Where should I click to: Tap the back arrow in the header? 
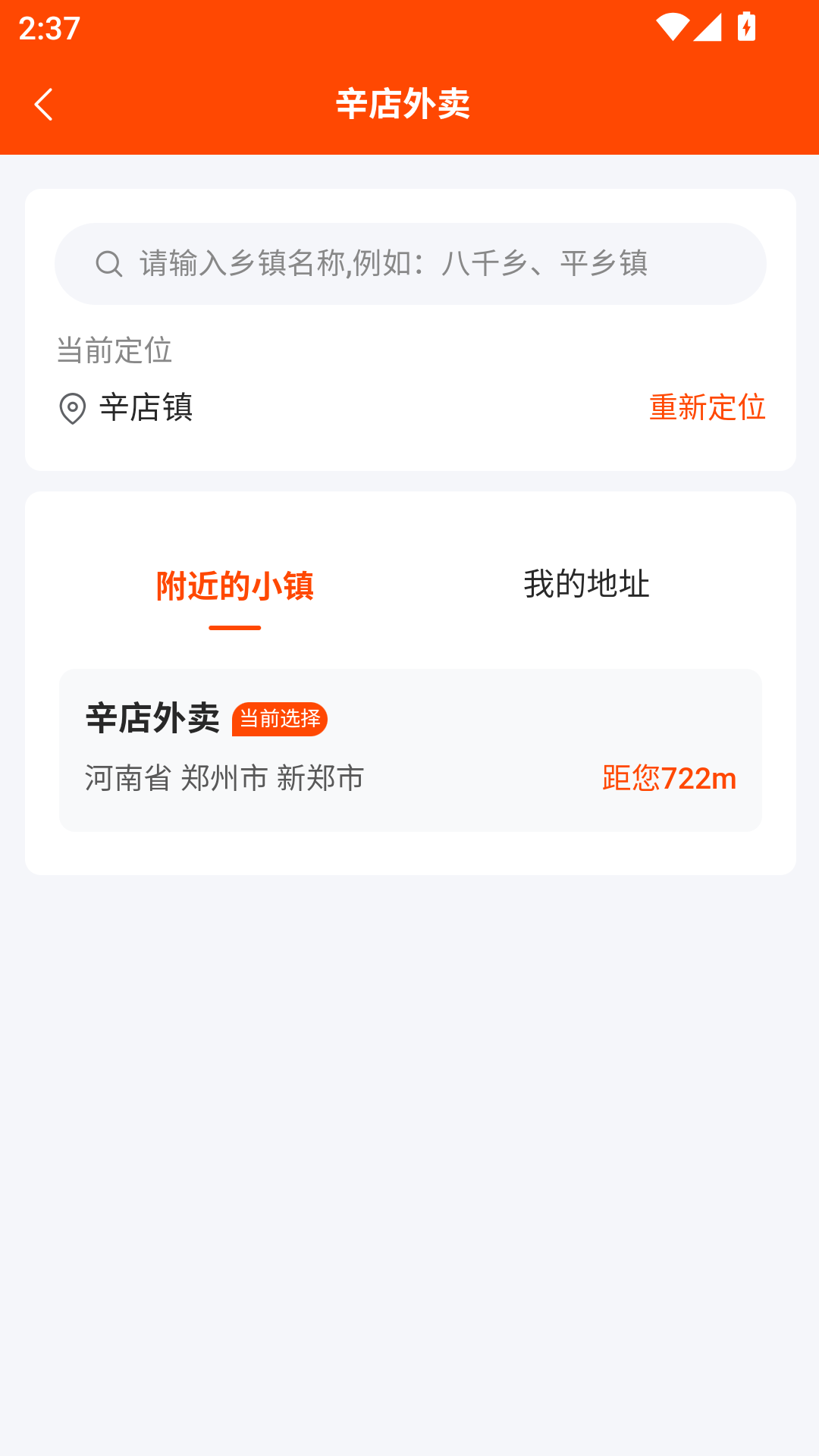(43, 105)
